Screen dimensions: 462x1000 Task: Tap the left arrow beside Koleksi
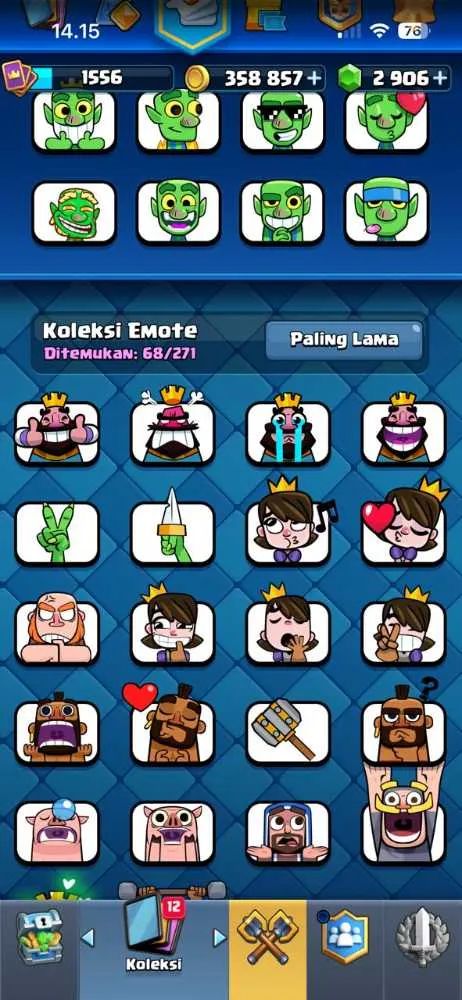pos(88,937)
